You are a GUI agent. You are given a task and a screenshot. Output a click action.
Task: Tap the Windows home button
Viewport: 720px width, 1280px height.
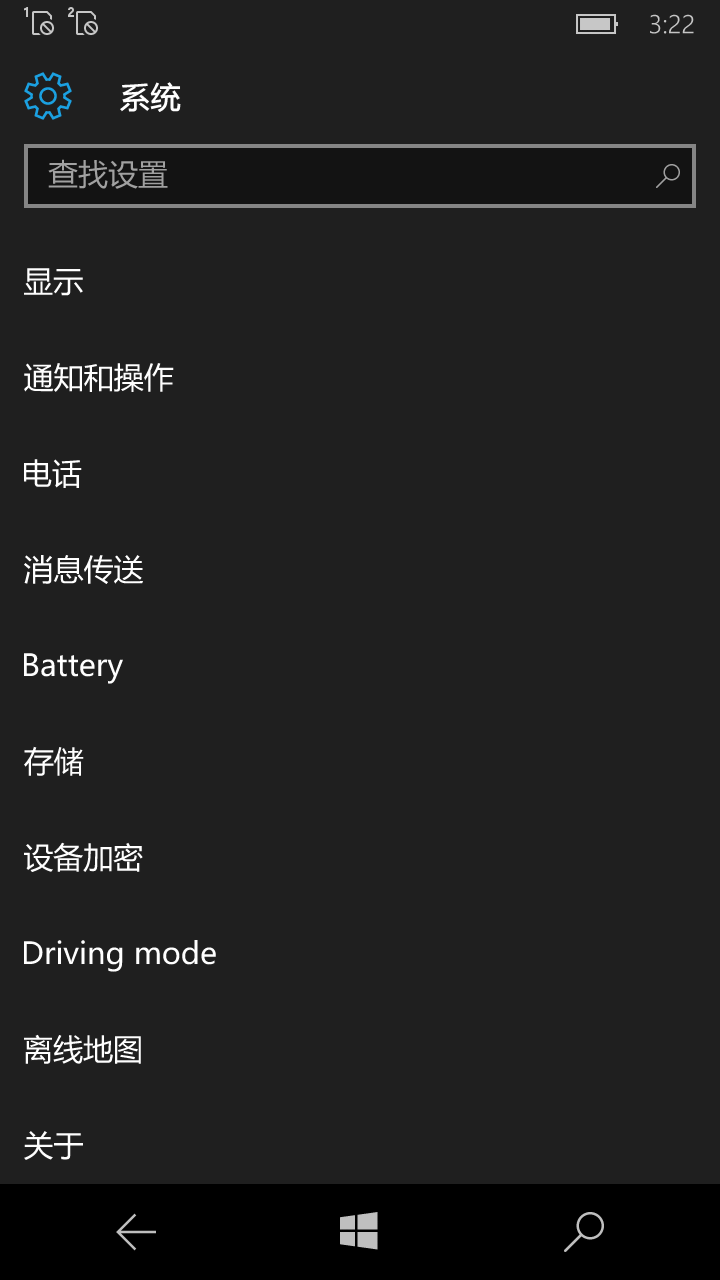359,1231
